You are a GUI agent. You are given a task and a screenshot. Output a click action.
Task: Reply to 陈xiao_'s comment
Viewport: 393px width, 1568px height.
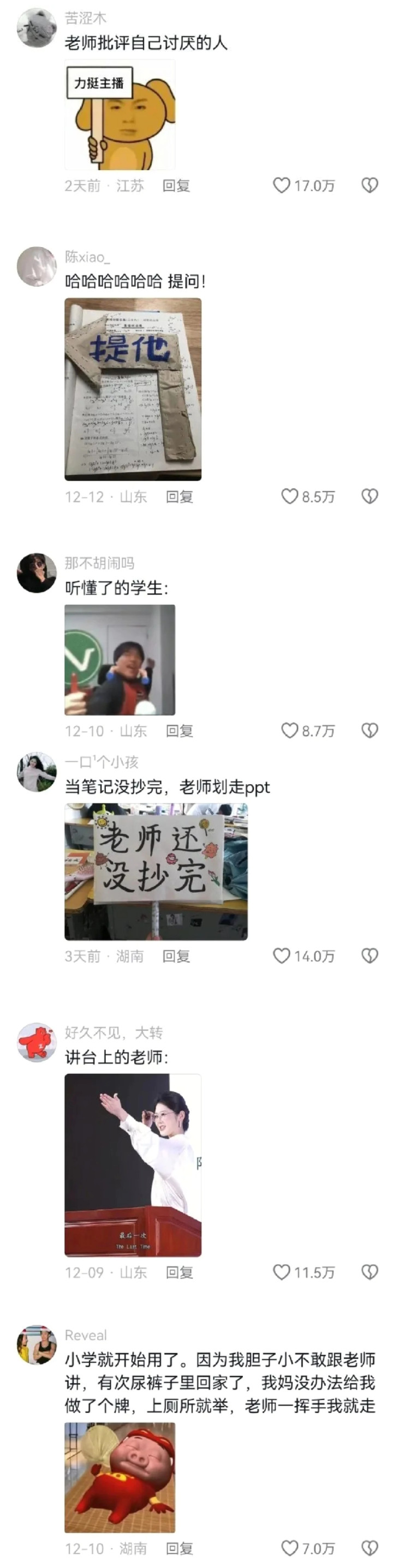[179, 497]
